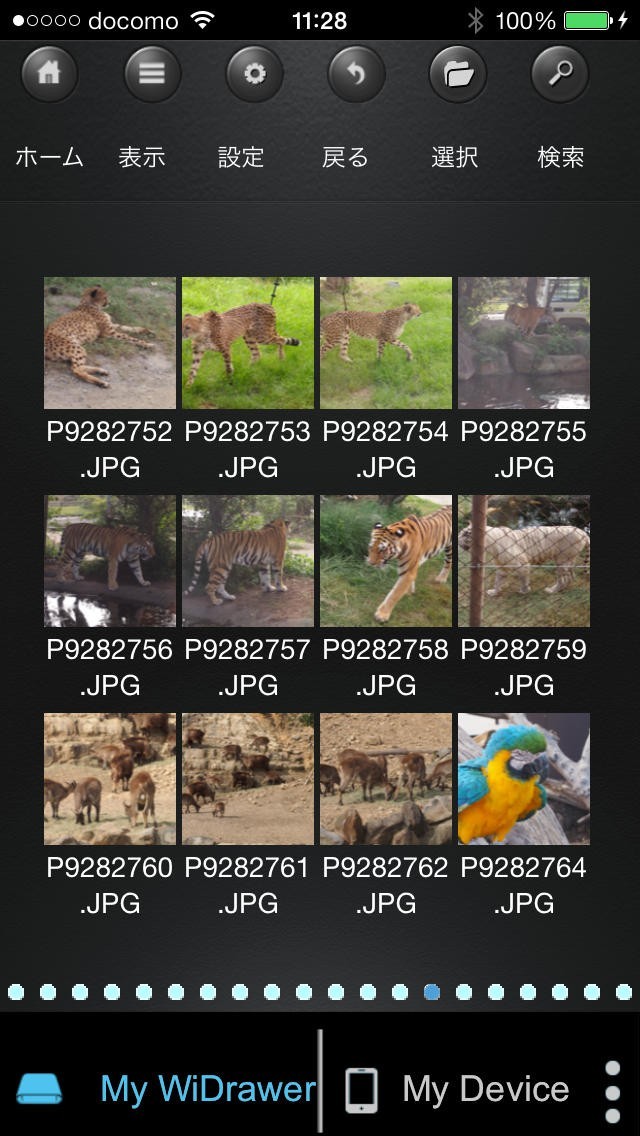Open photo P9282757.JPG
The height and width of the screenshot is (1136, 640).
point(248,561)
